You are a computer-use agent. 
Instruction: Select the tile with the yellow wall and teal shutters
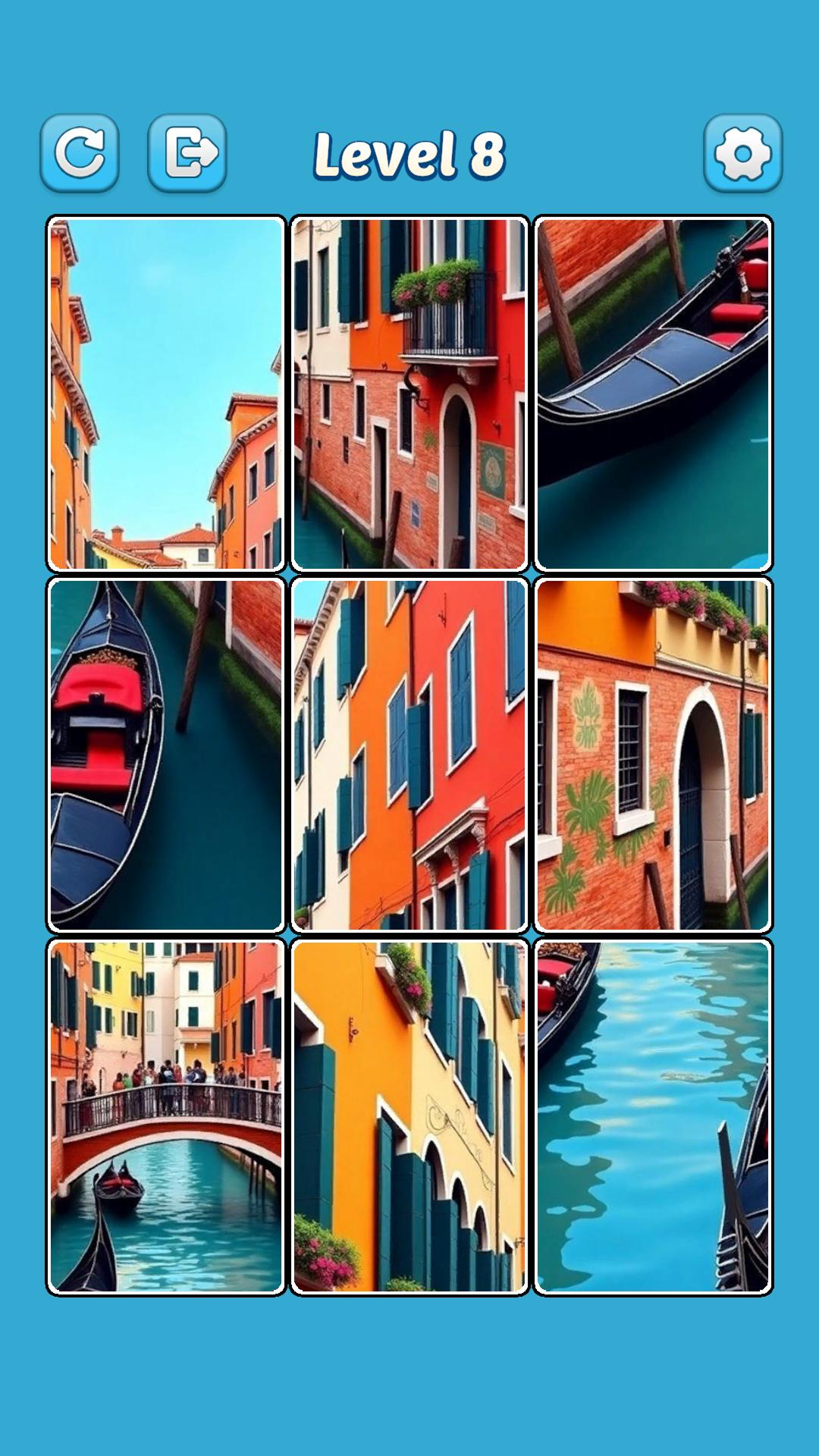pyautogui.click(x=409, y=1116)
